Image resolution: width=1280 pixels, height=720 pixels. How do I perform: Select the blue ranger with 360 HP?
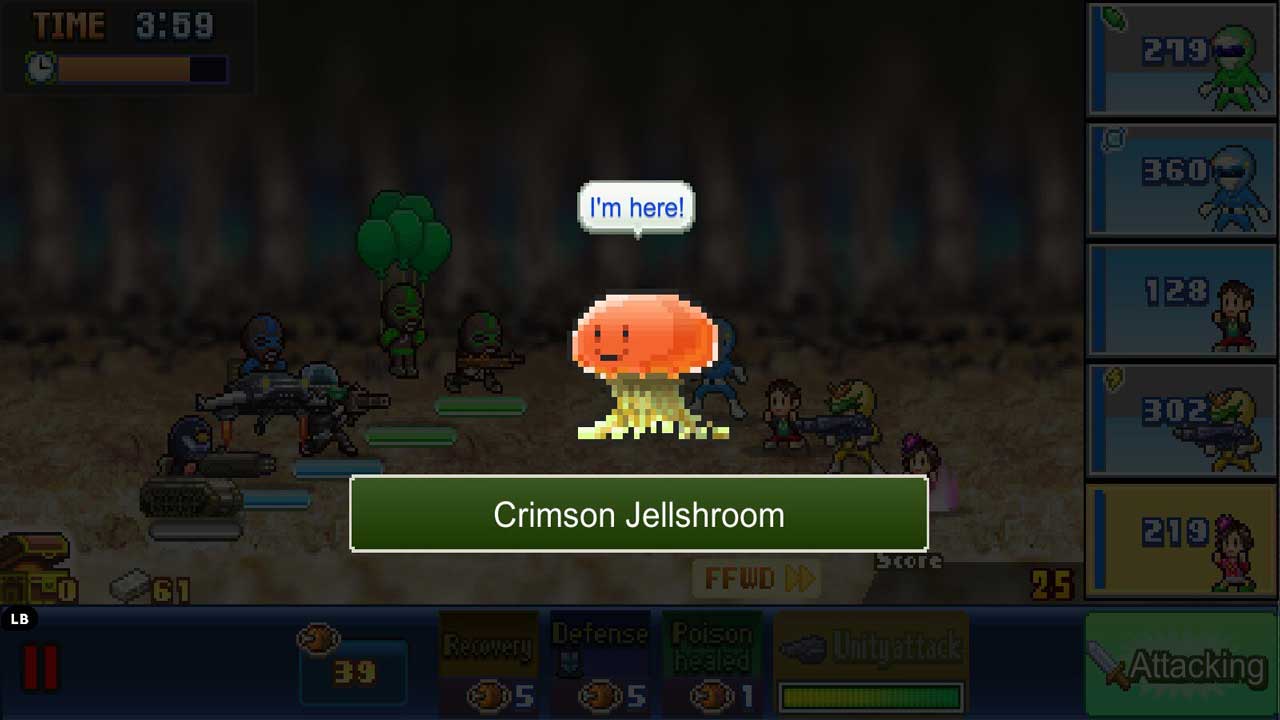[1181, 180]
